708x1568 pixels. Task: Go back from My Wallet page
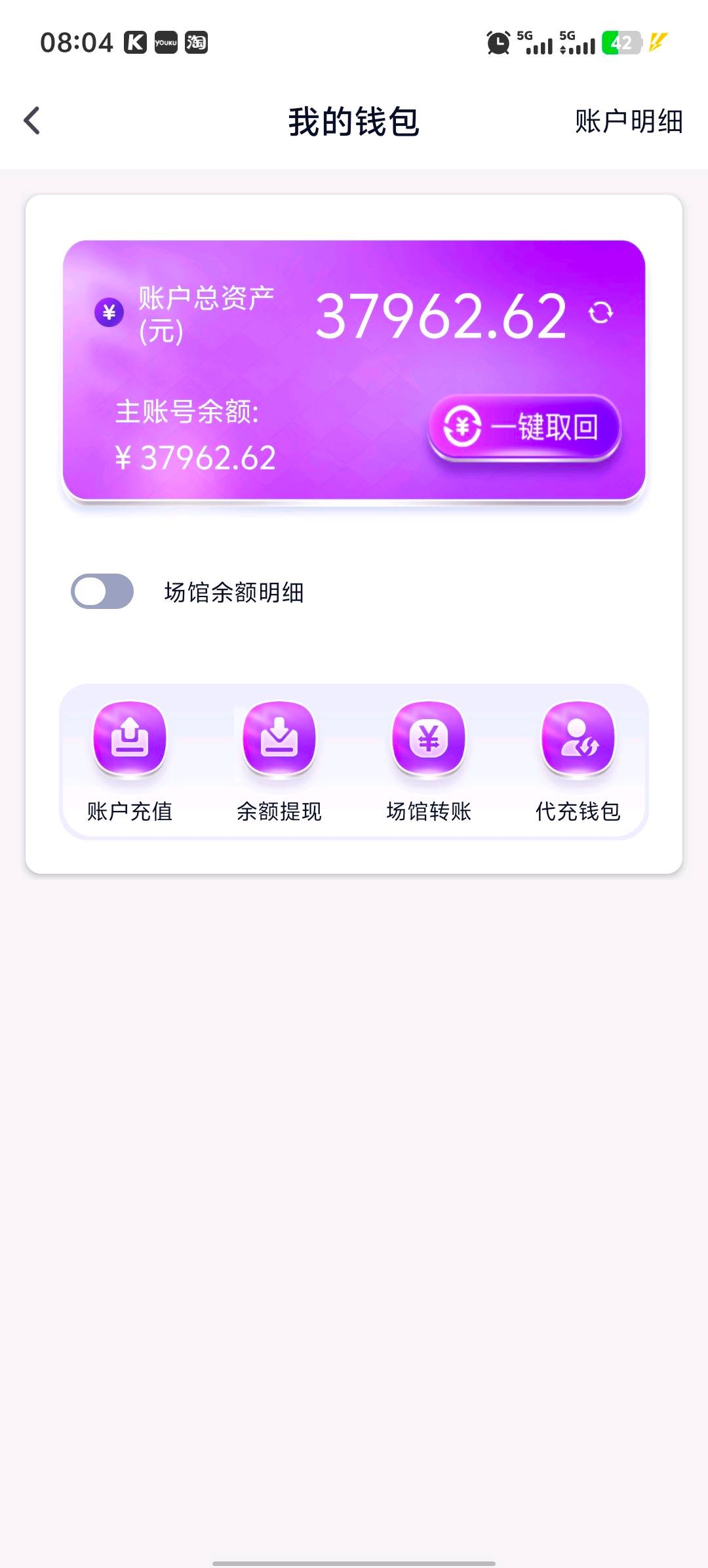(32, 121)
